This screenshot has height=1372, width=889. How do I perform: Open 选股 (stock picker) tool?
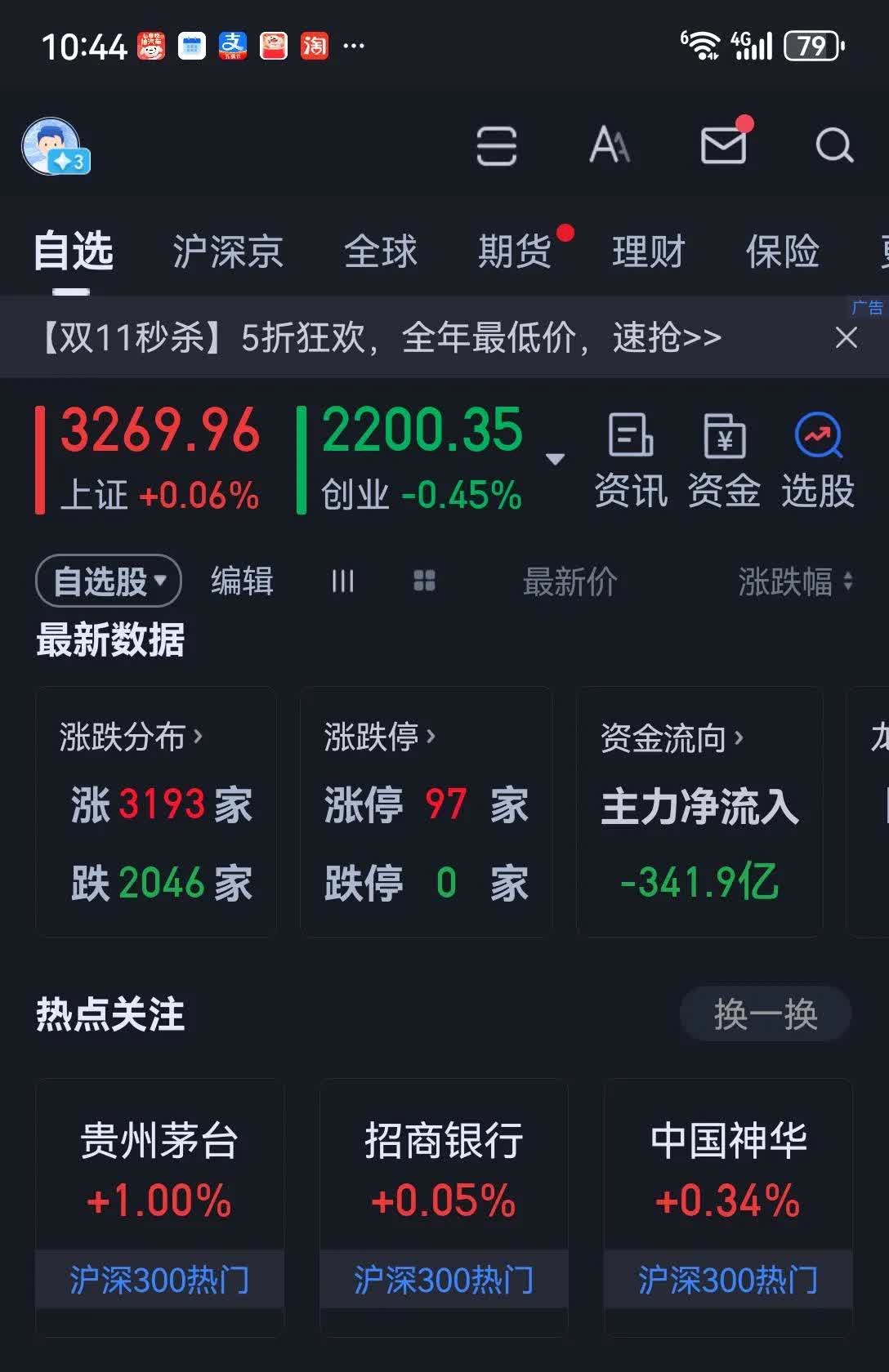coord(817,460)
